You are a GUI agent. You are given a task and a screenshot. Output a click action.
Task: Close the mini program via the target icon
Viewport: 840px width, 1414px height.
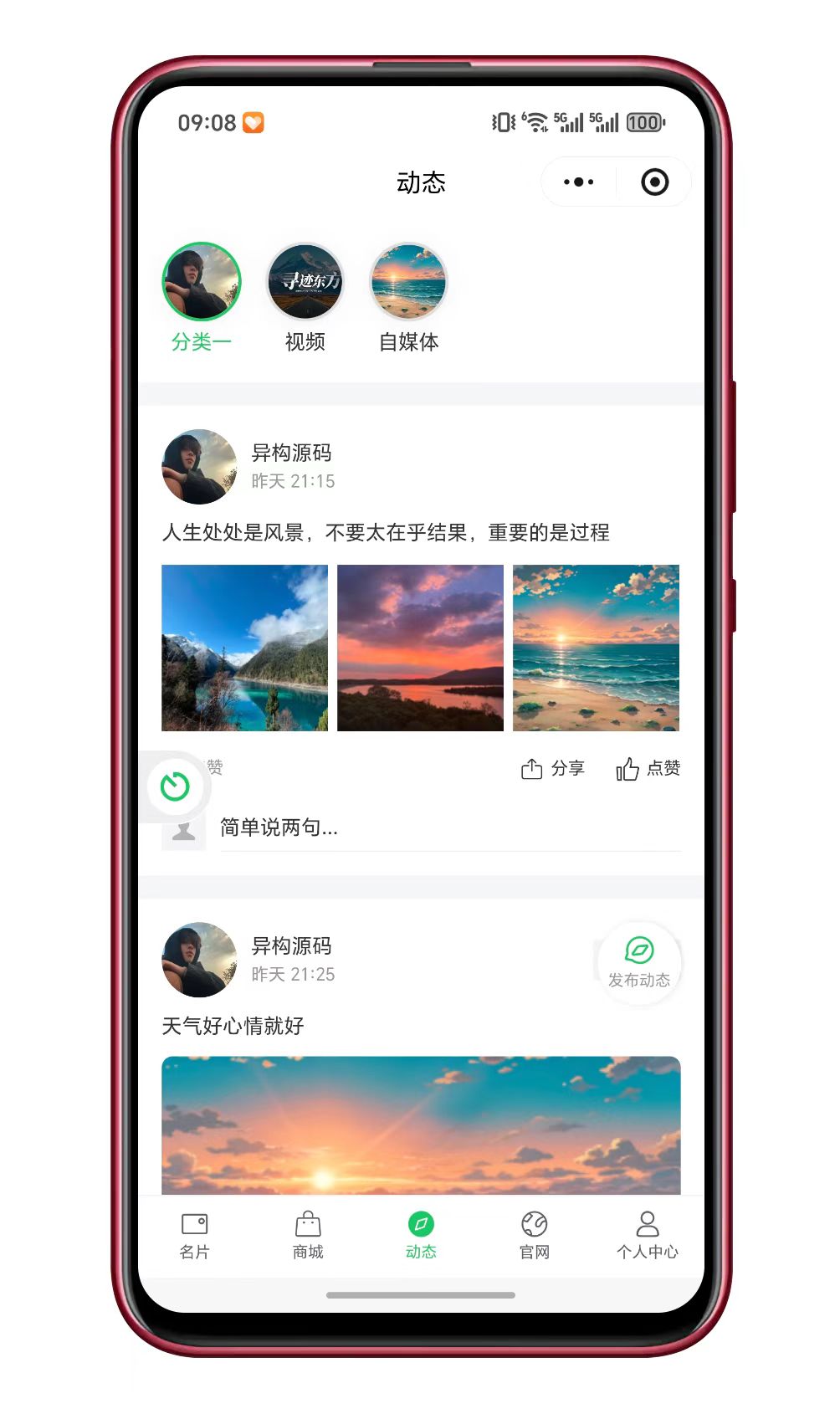654,182
